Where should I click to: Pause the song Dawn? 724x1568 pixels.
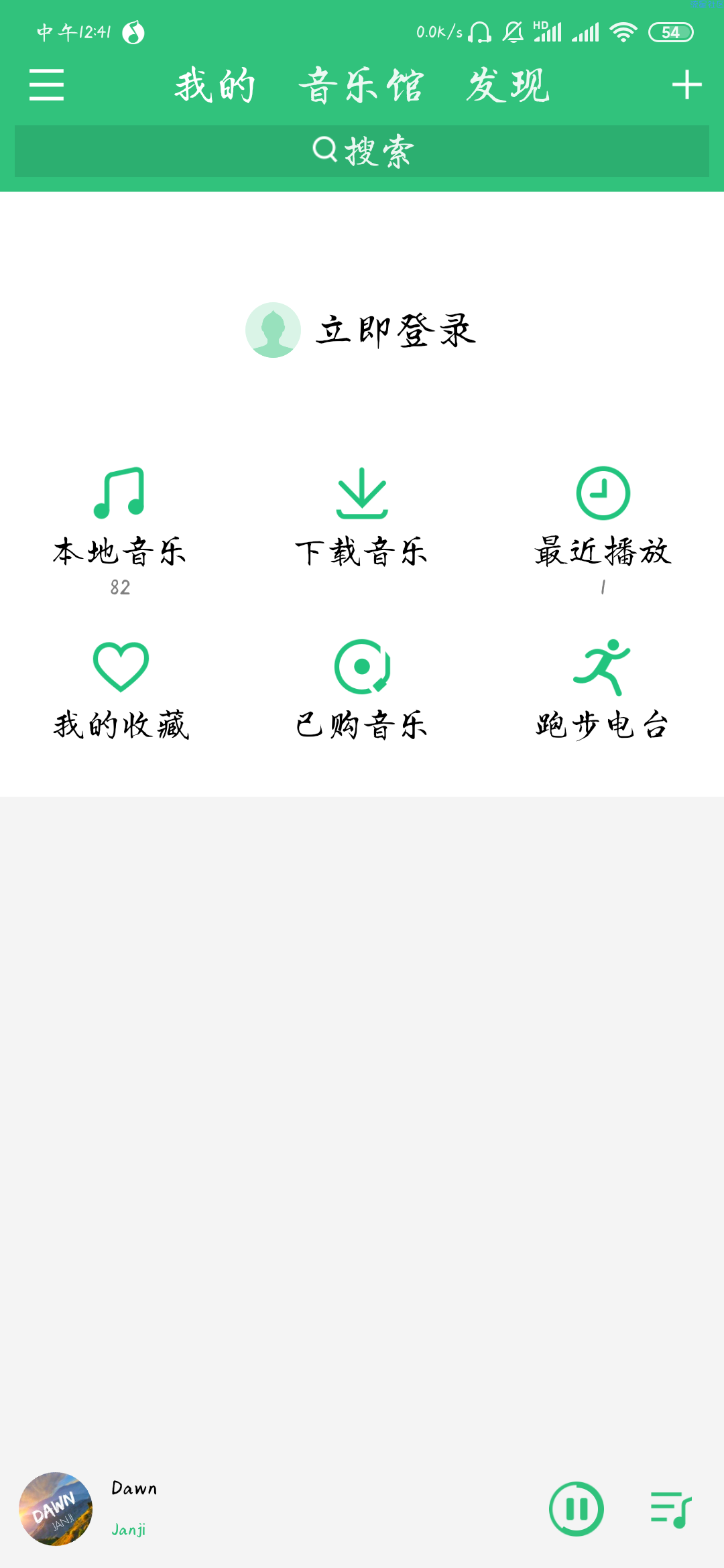[x=577, y=1509]
